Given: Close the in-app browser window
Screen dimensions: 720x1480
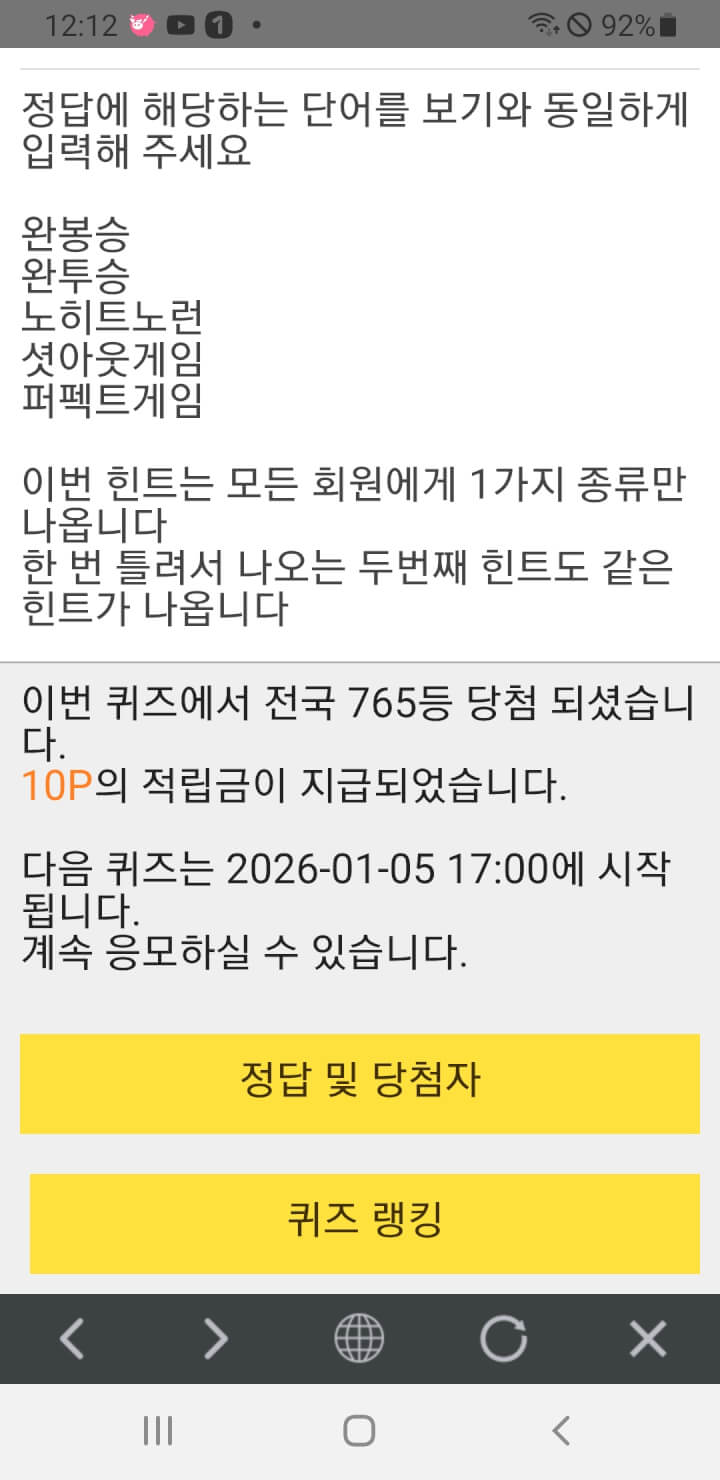Looking at the screenshot, I should (647, 1338).
